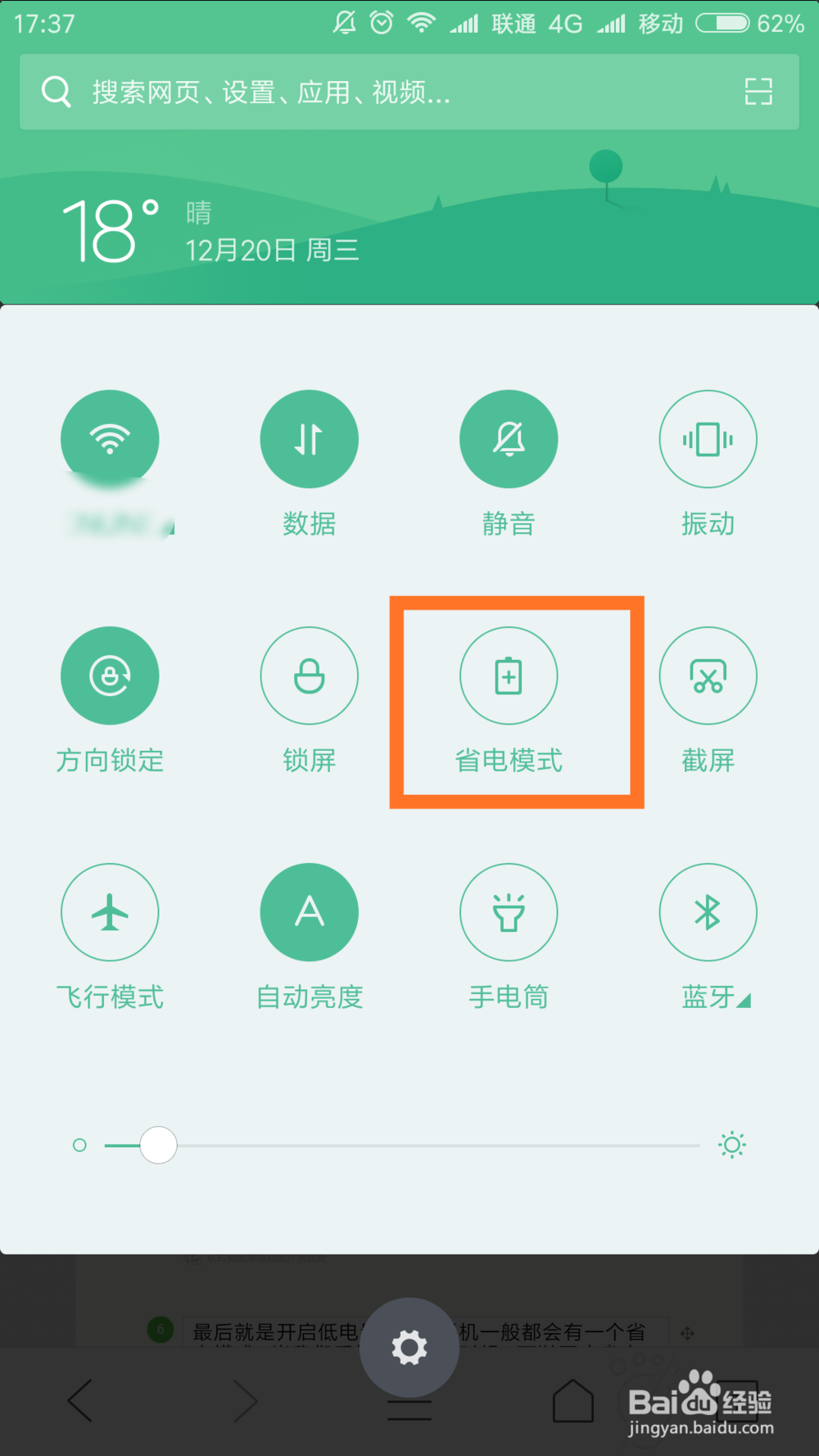Enable airplane mode (飞行模式)
Image resolution: width=819 pixels, height=1456 pixels.
tap(110, 912)
